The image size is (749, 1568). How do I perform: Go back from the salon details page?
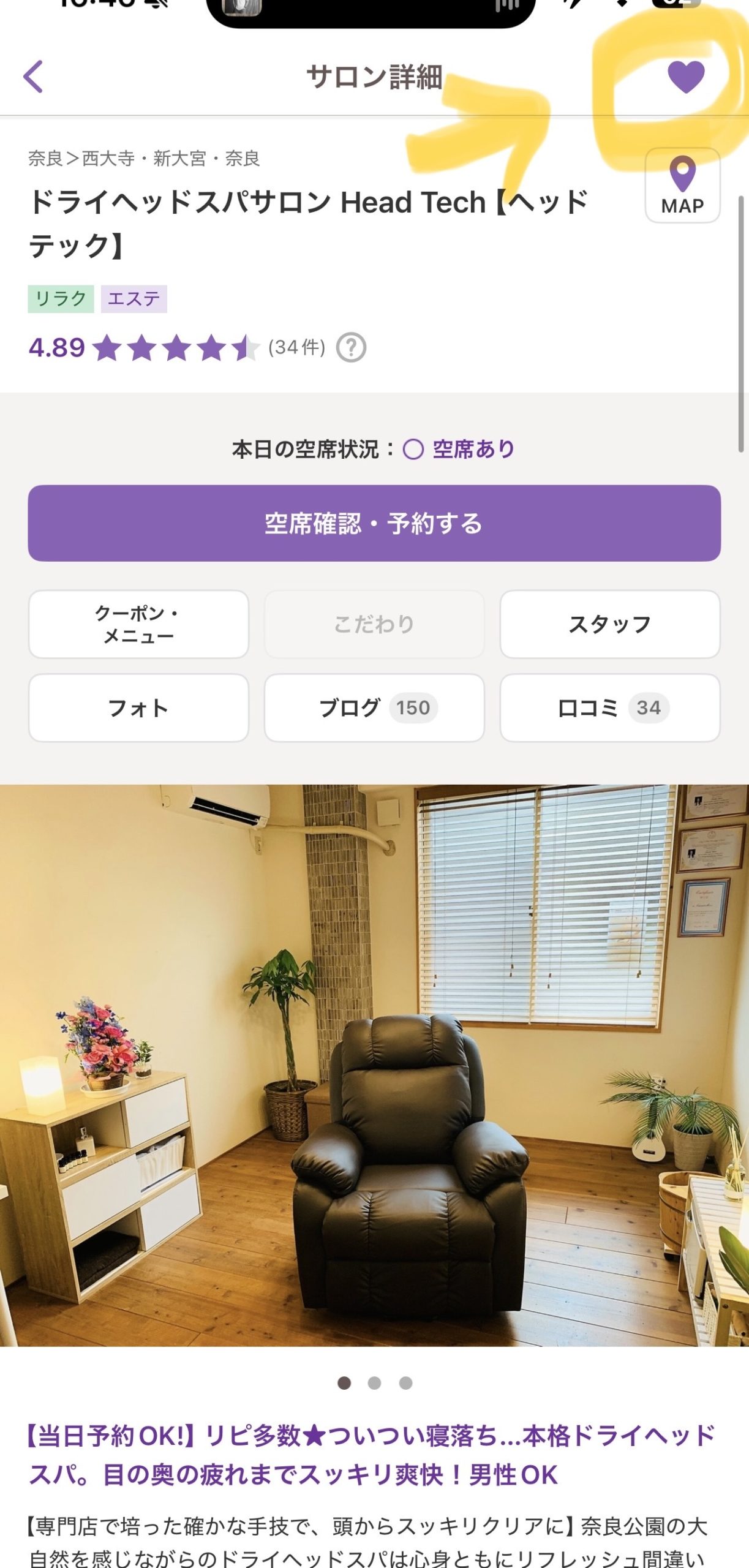point(33,77)
